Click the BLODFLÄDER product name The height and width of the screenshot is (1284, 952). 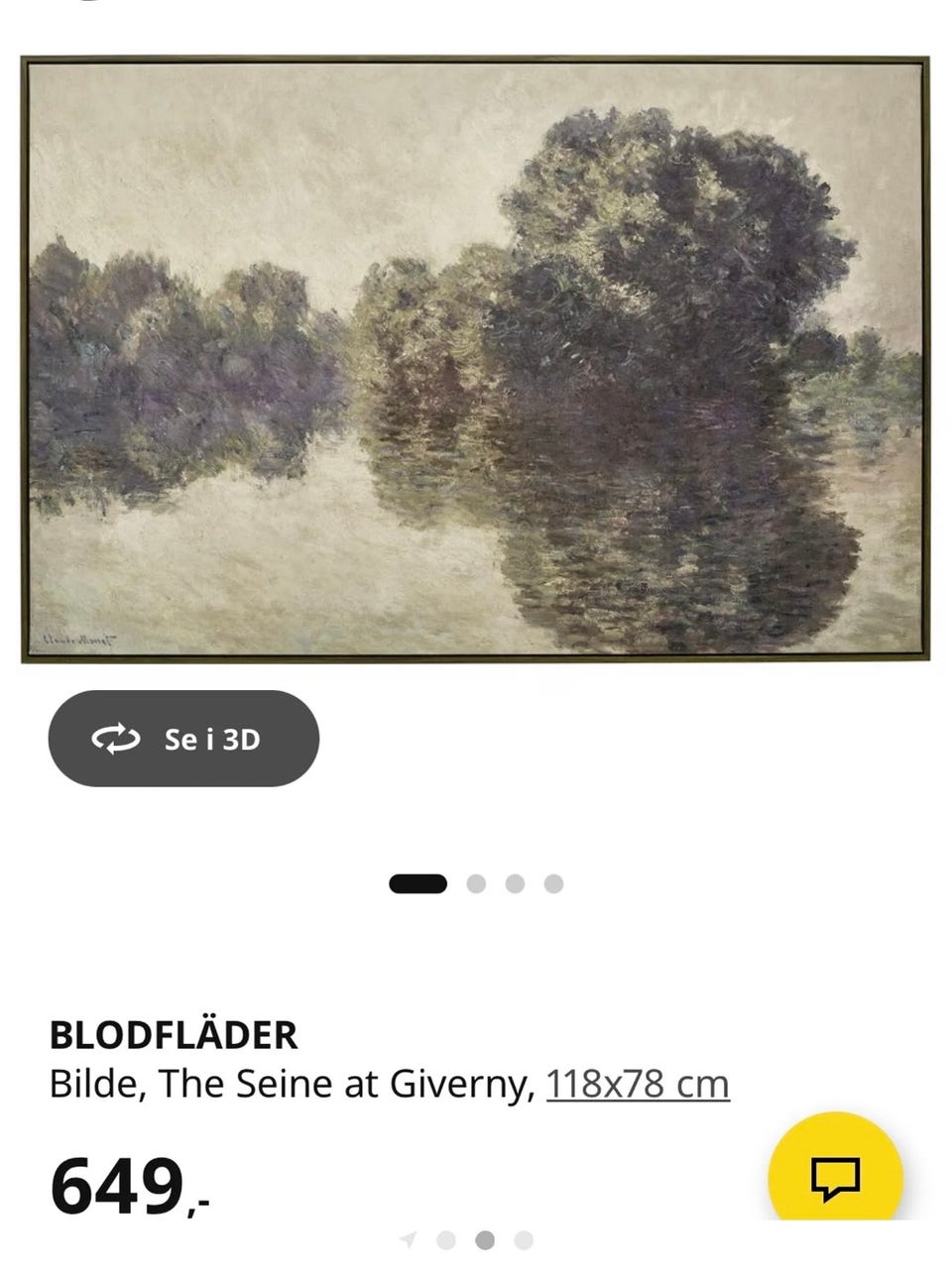(x=175, y=1037)
